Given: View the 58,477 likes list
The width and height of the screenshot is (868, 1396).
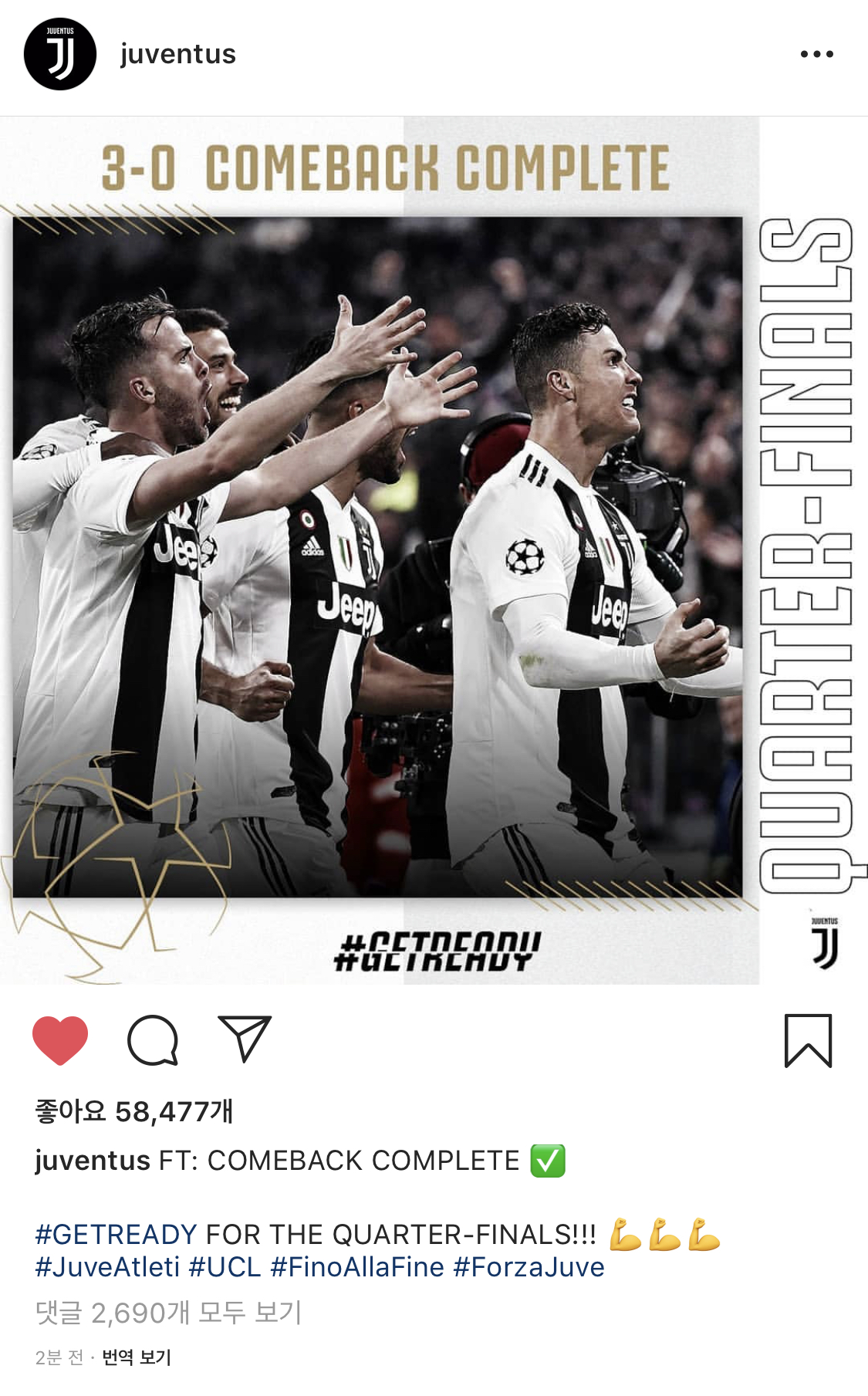Looking at the screenshot, I should point(134,1111).
